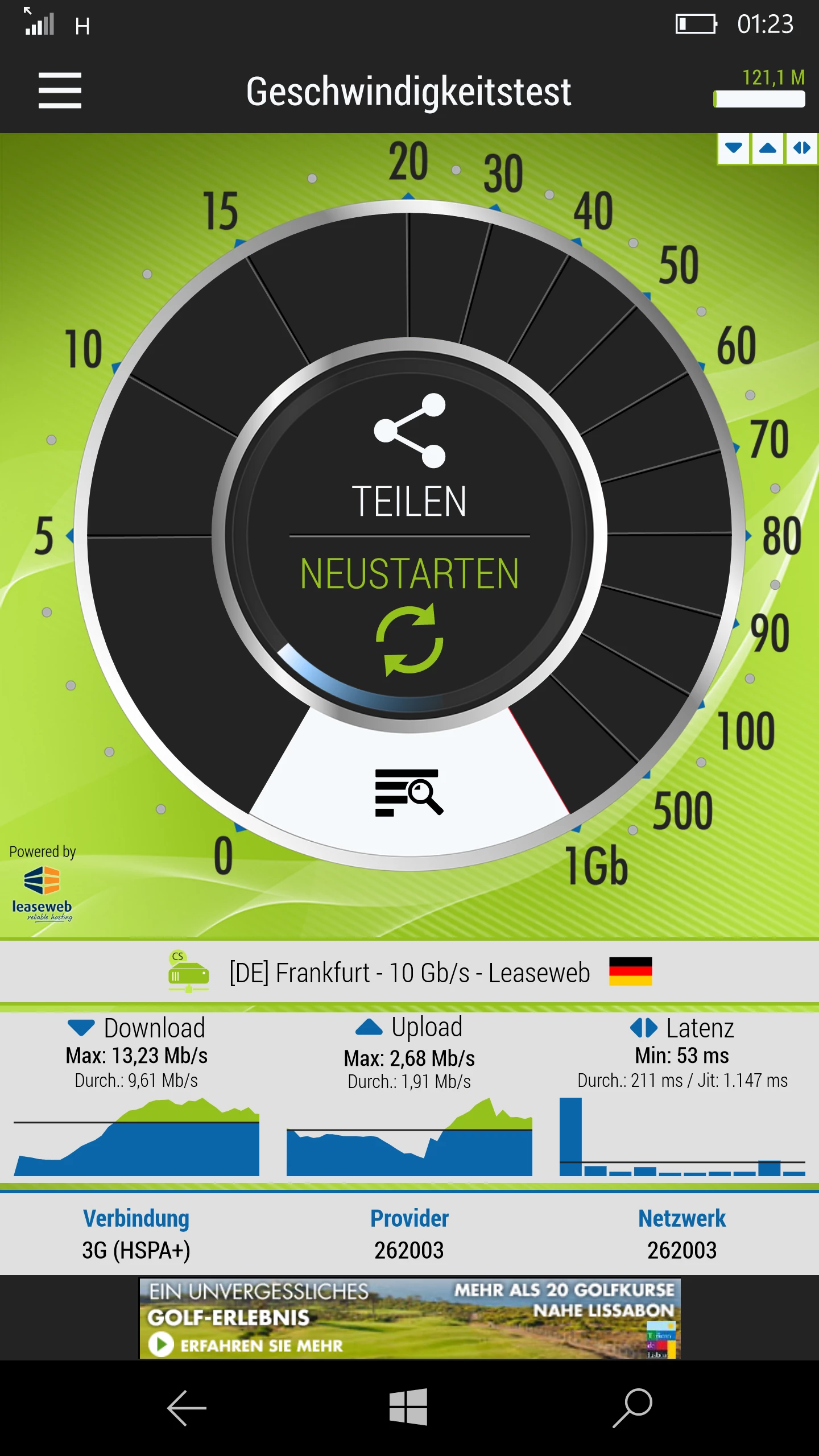
Task: Open the golf advertisement banner
Action: coord(409,1318)
